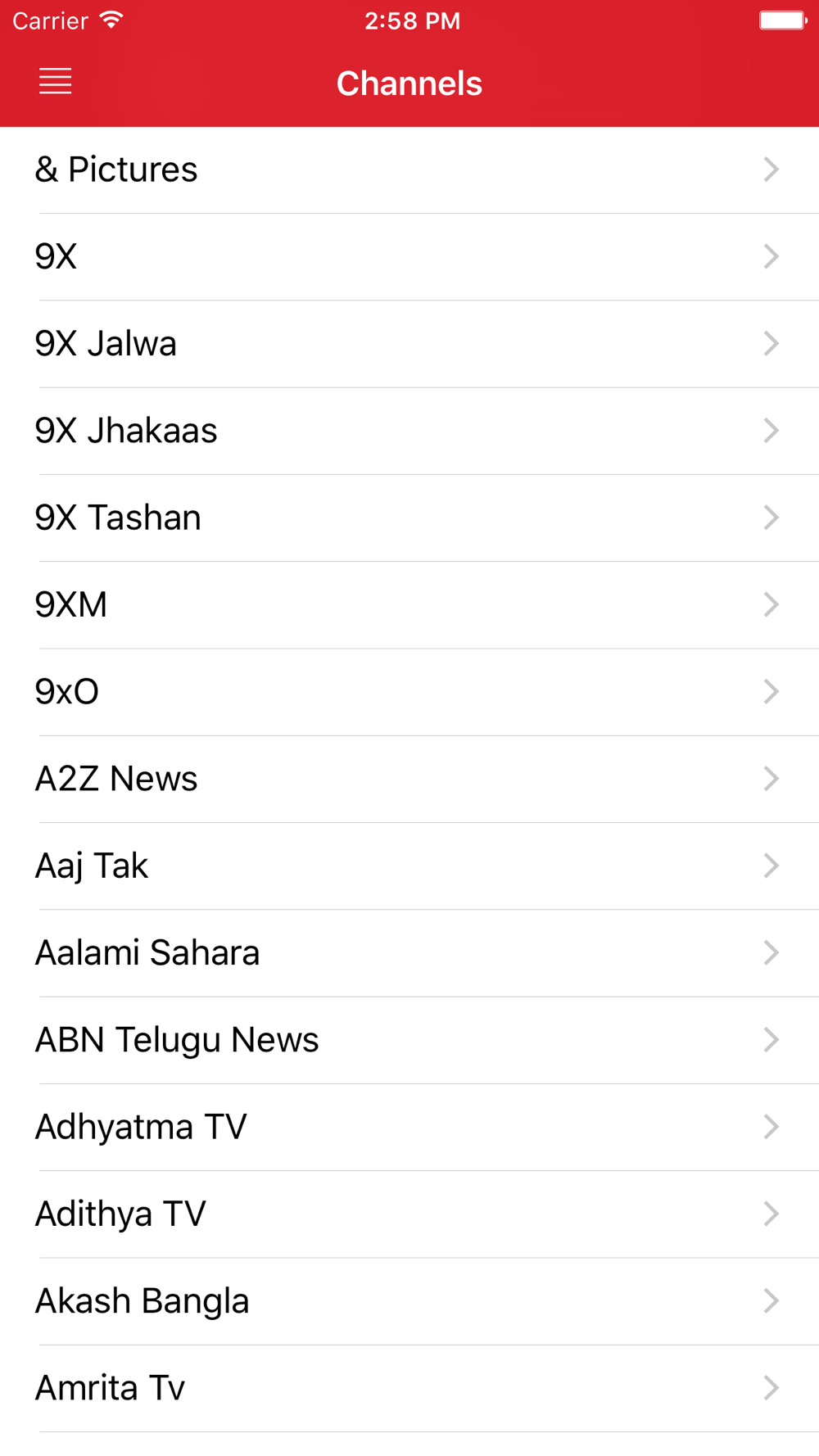Open 9X Jalwa channel
Viewport: 819px width, 1456px height.
point(409,344)
